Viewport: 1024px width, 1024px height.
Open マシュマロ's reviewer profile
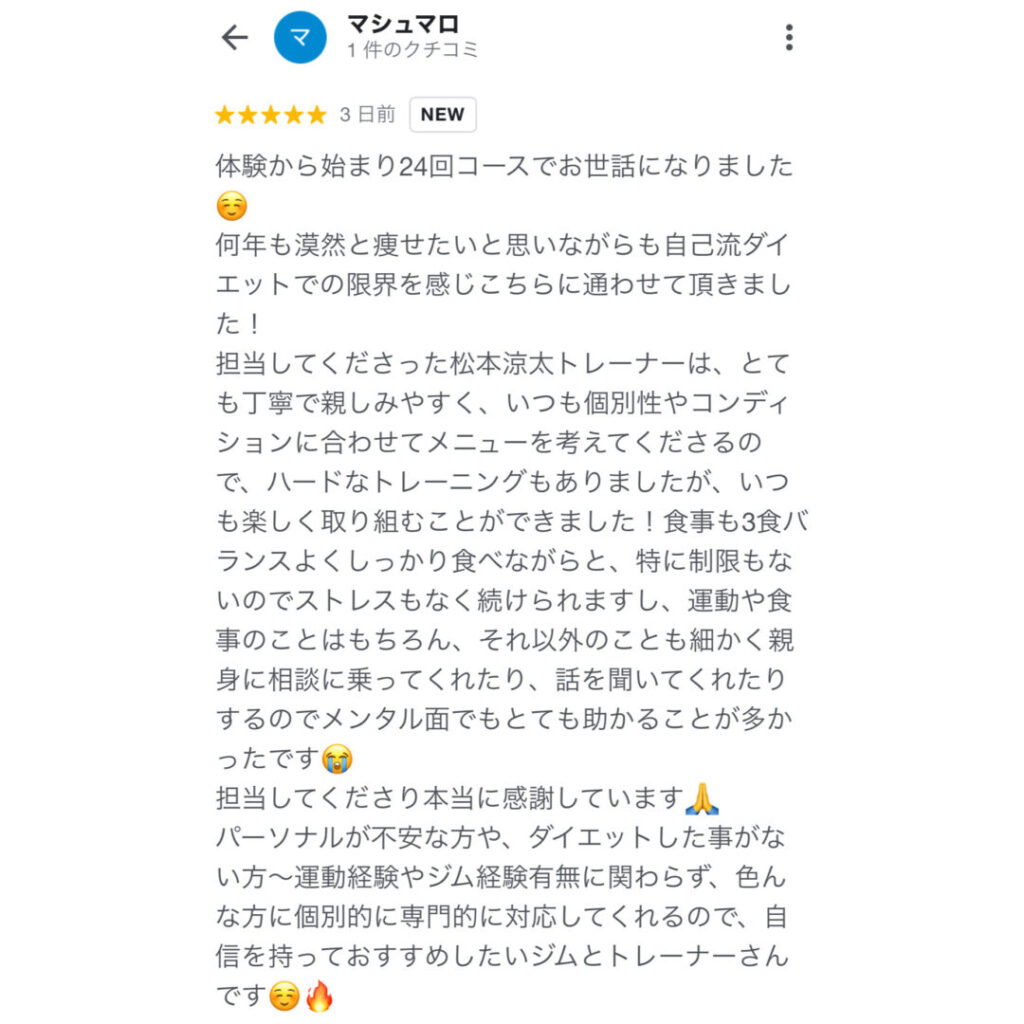tap(300, 38)
